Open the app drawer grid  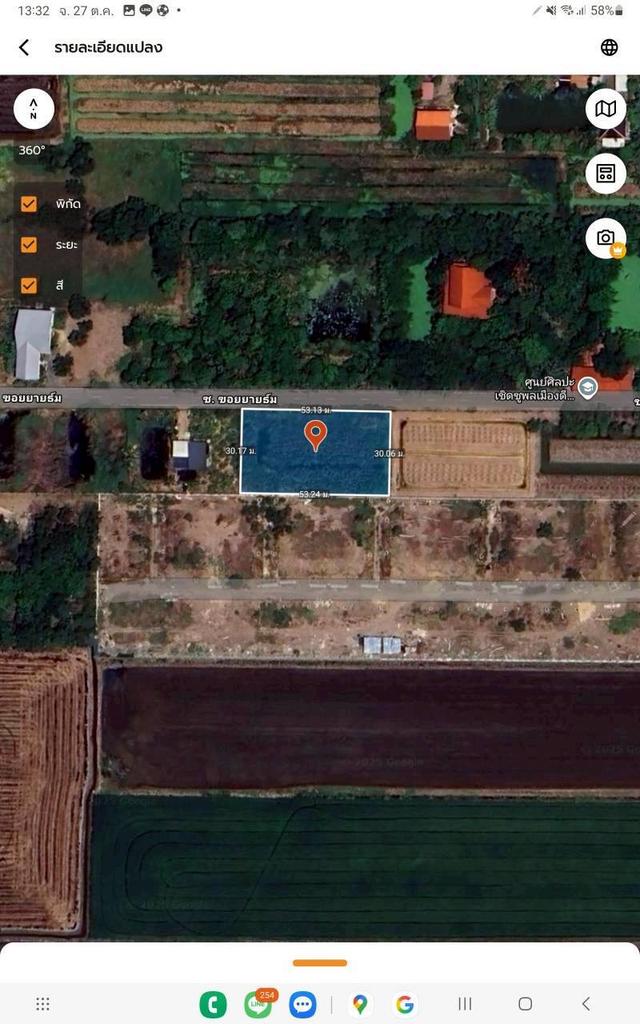[43, 1004]
